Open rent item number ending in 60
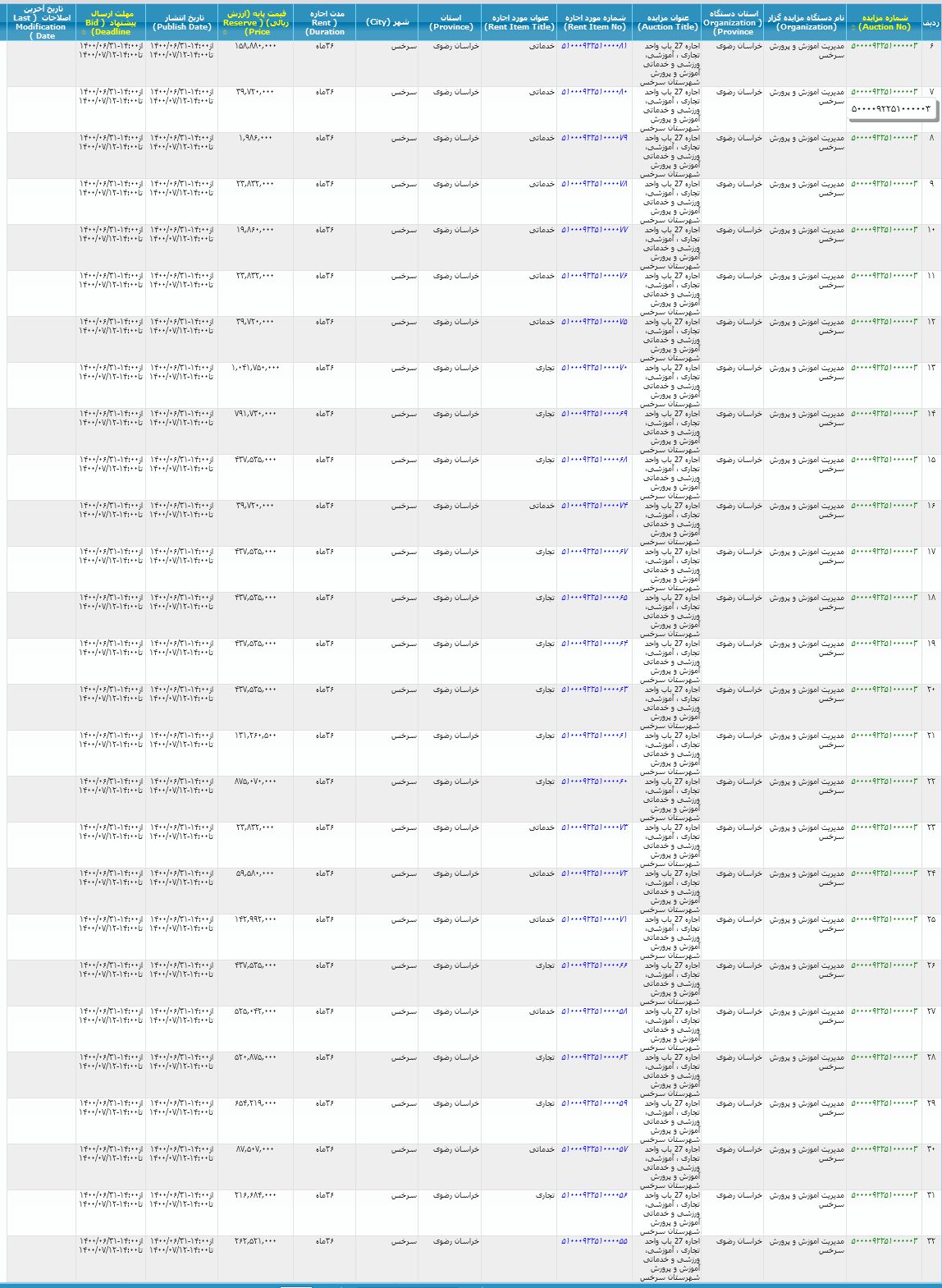The image size is (942, 1288). (594, 782)
